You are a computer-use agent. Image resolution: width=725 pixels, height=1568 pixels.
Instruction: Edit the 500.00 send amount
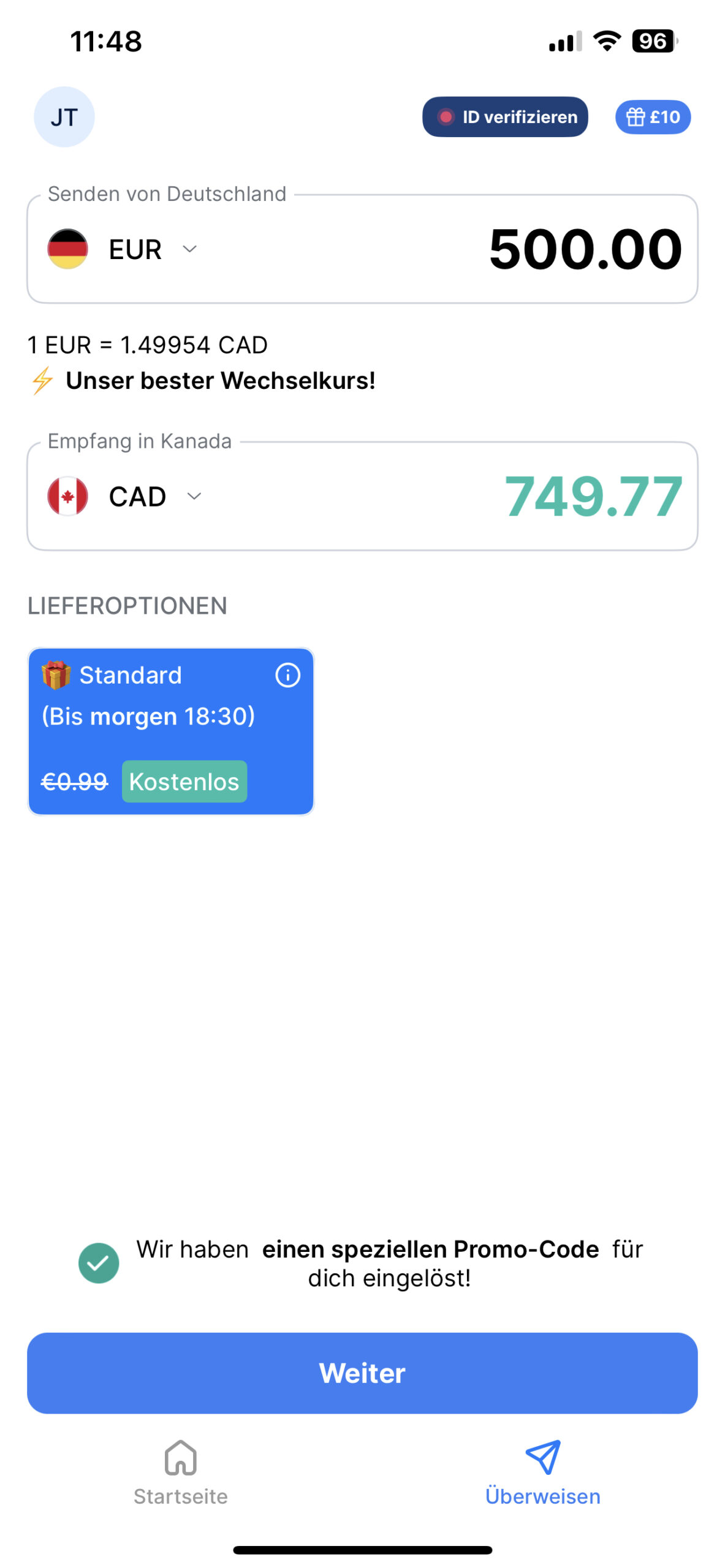[x=585, y=249]
